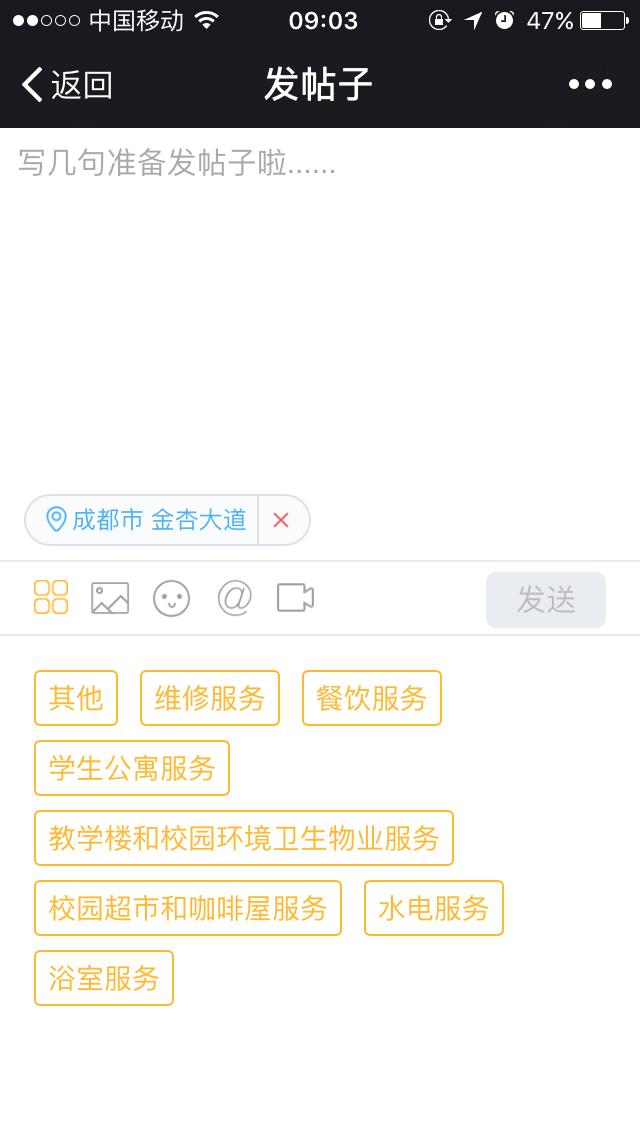Go back using the 返回 button
The width and height of the screenshot is (640, 1136).
(x=67, y=85)
